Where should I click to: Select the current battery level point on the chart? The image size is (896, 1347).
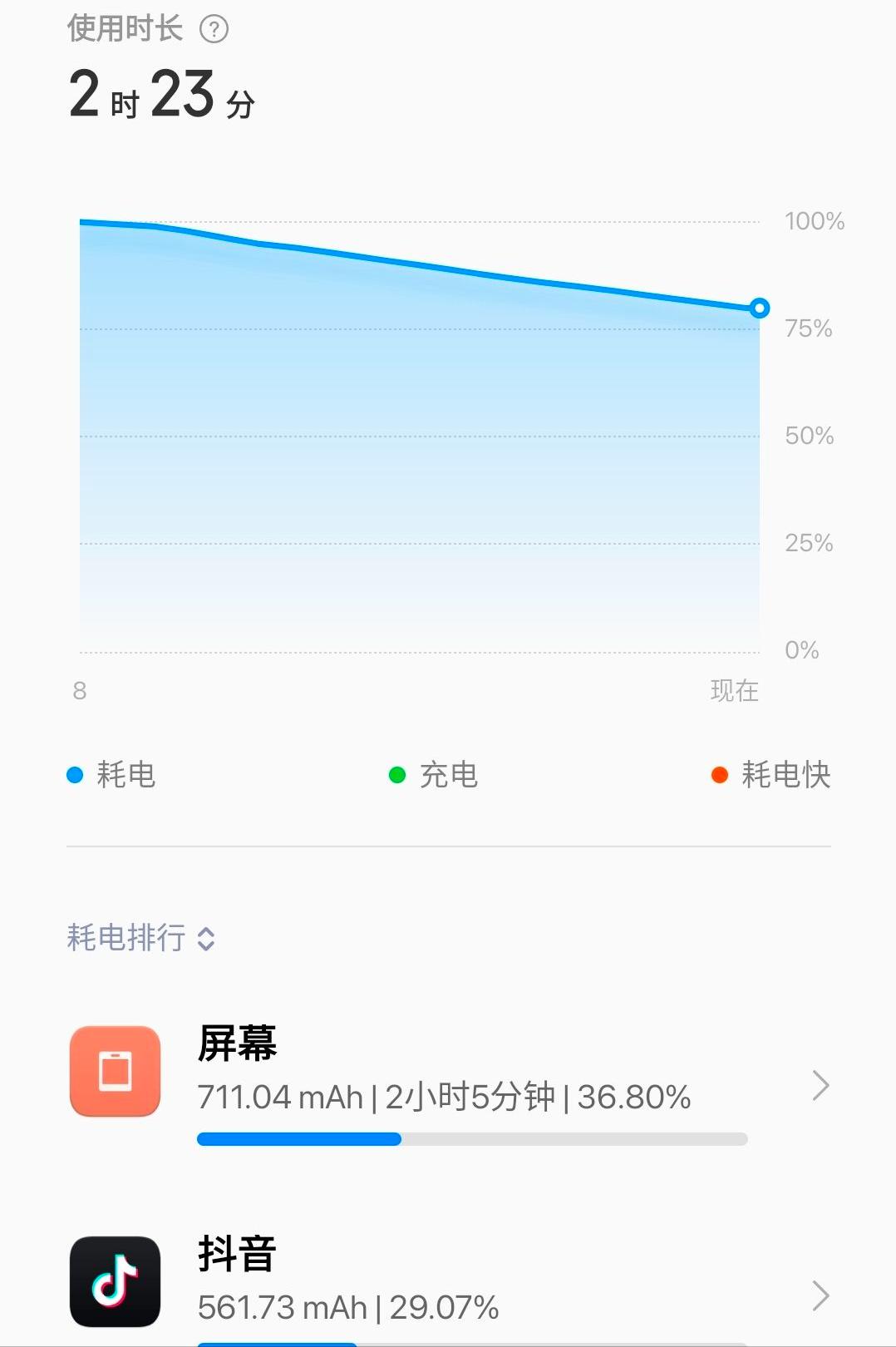coord(759,308)
